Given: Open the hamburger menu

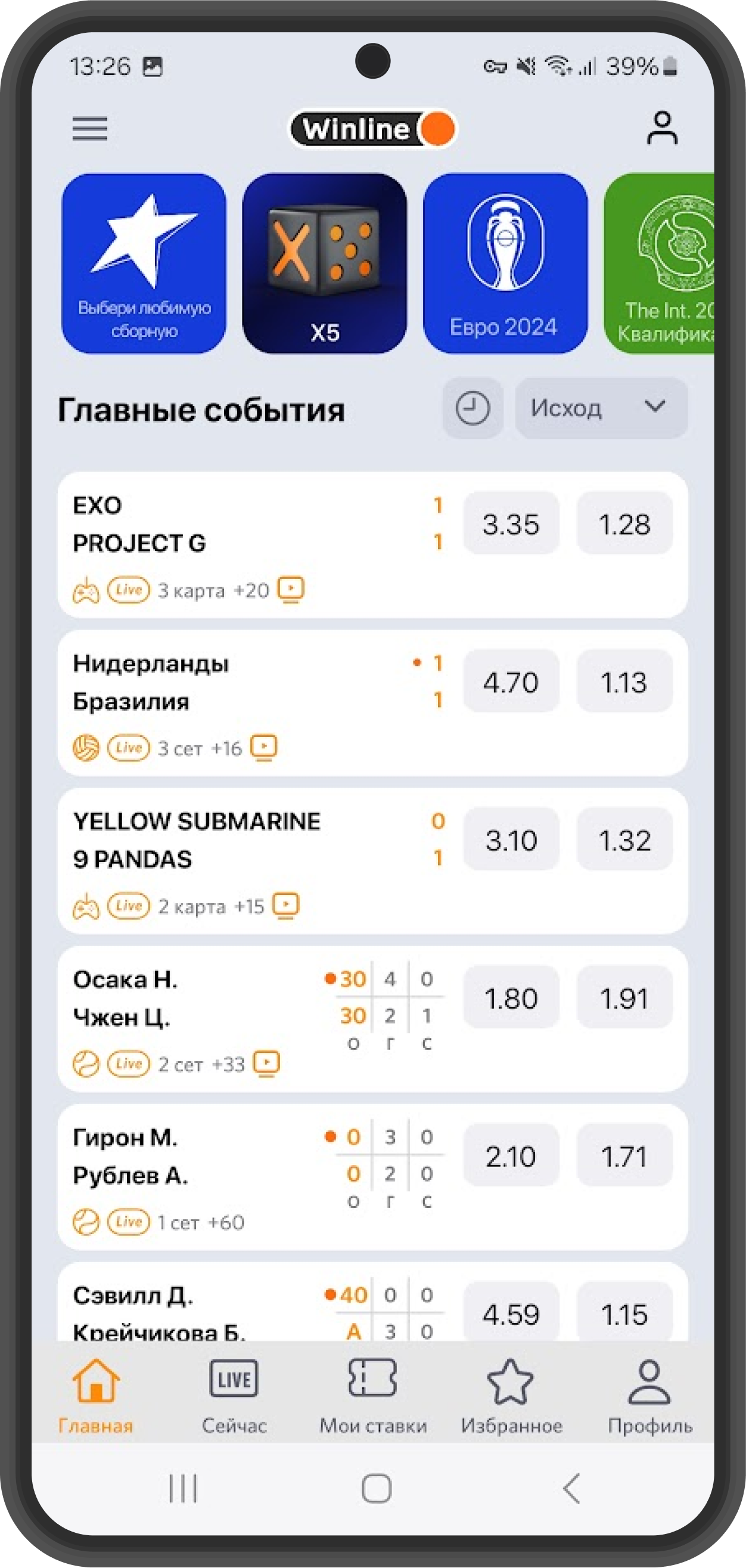Looking at the screenshot, I should (90, 128).
